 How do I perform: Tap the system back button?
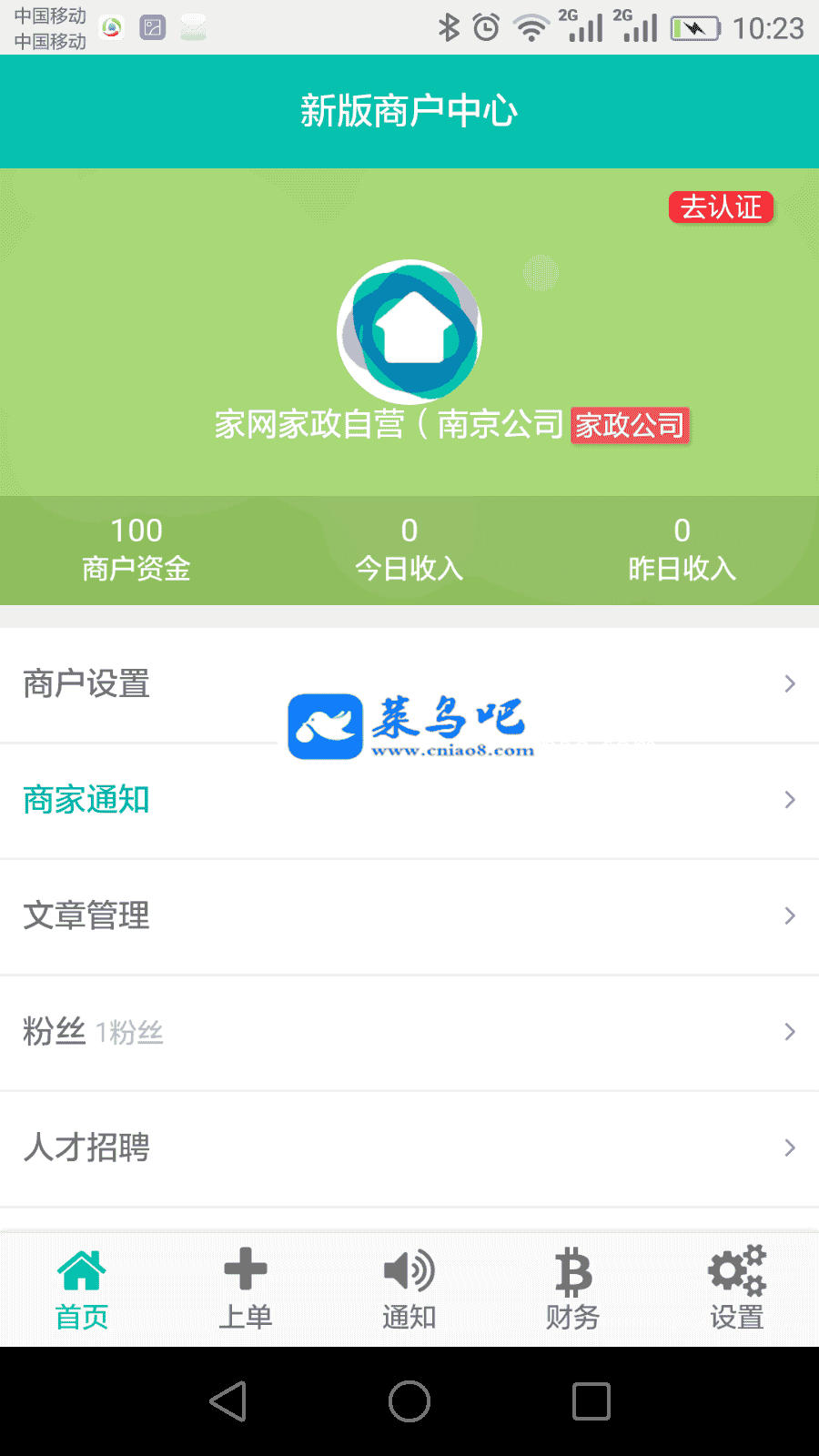(x=228, y=1401)
